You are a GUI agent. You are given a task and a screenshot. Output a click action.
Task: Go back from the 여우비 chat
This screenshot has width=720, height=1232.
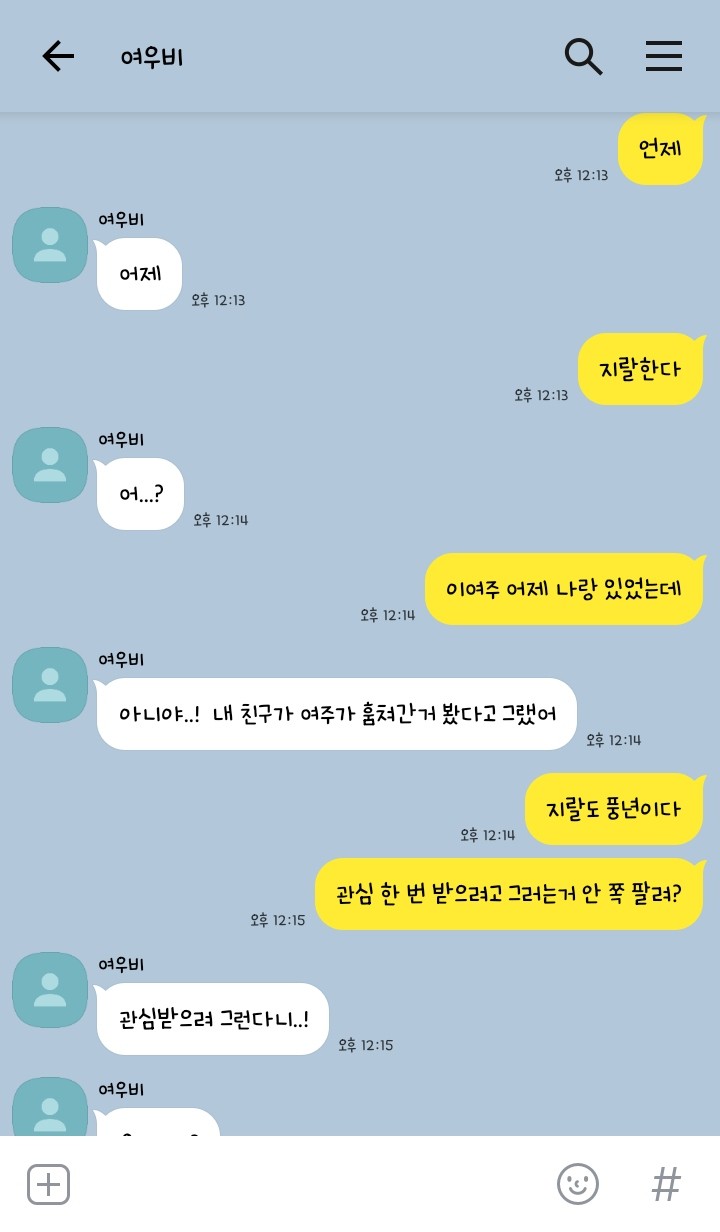(58, 57)
